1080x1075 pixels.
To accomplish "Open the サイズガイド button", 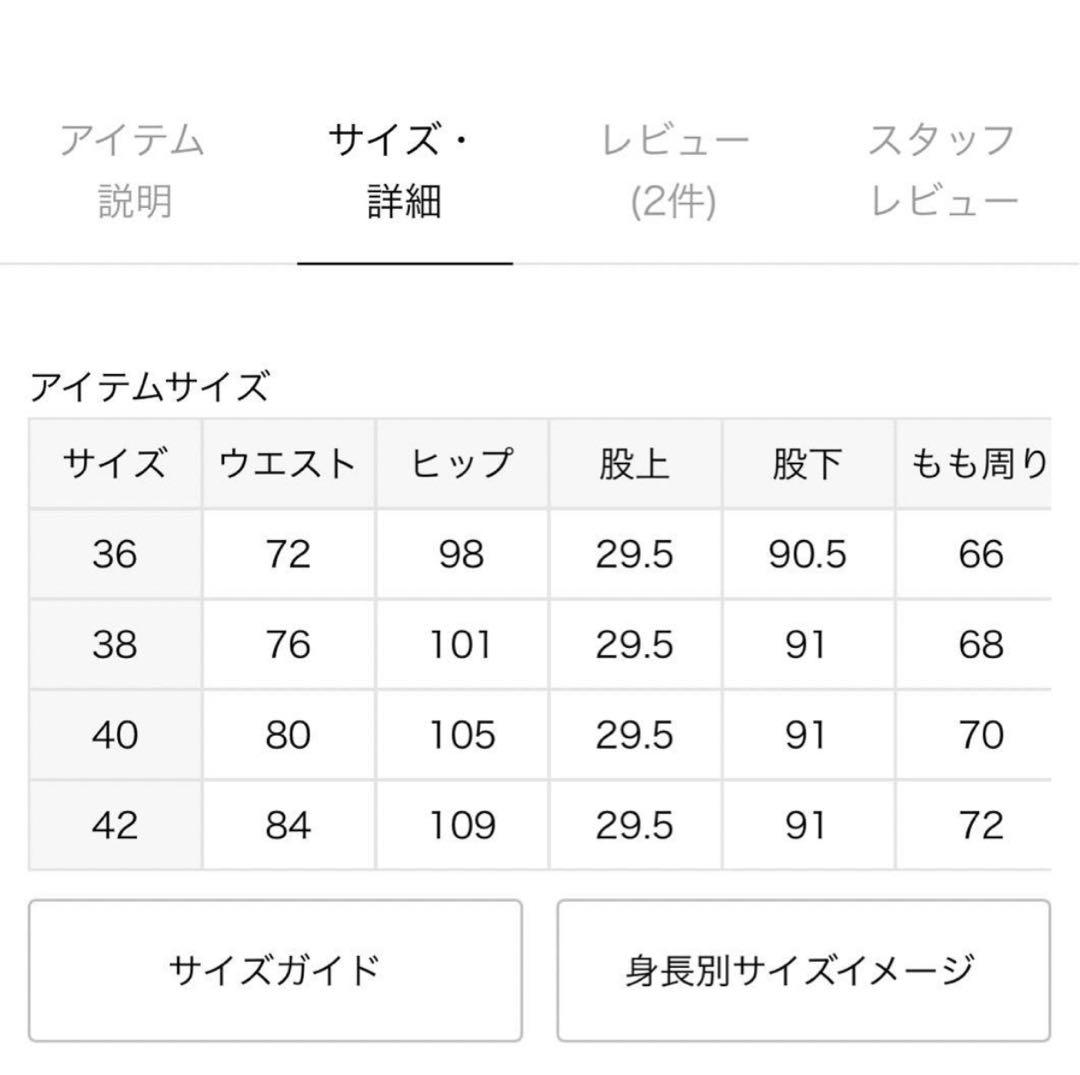I will (x=275, y=970).
